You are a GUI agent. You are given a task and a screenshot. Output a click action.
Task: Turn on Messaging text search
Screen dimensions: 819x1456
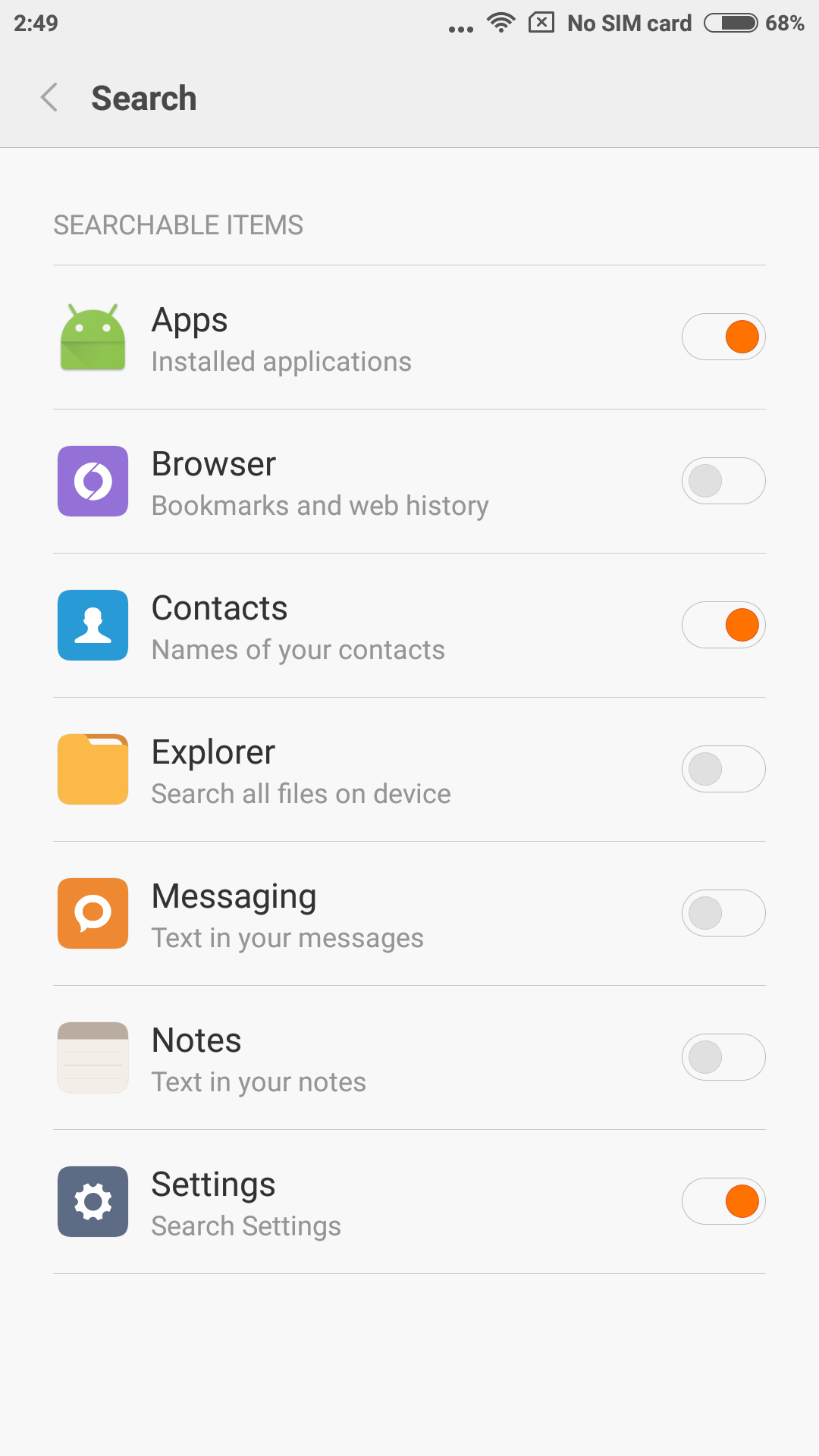723,913
